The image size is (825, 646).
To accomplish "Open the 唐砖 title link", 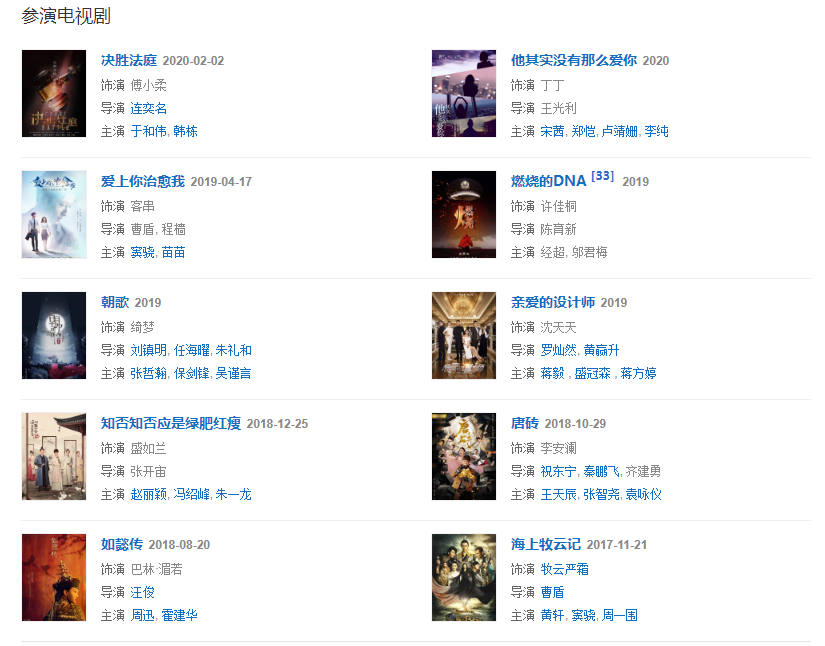I will (x=524, y=423).
